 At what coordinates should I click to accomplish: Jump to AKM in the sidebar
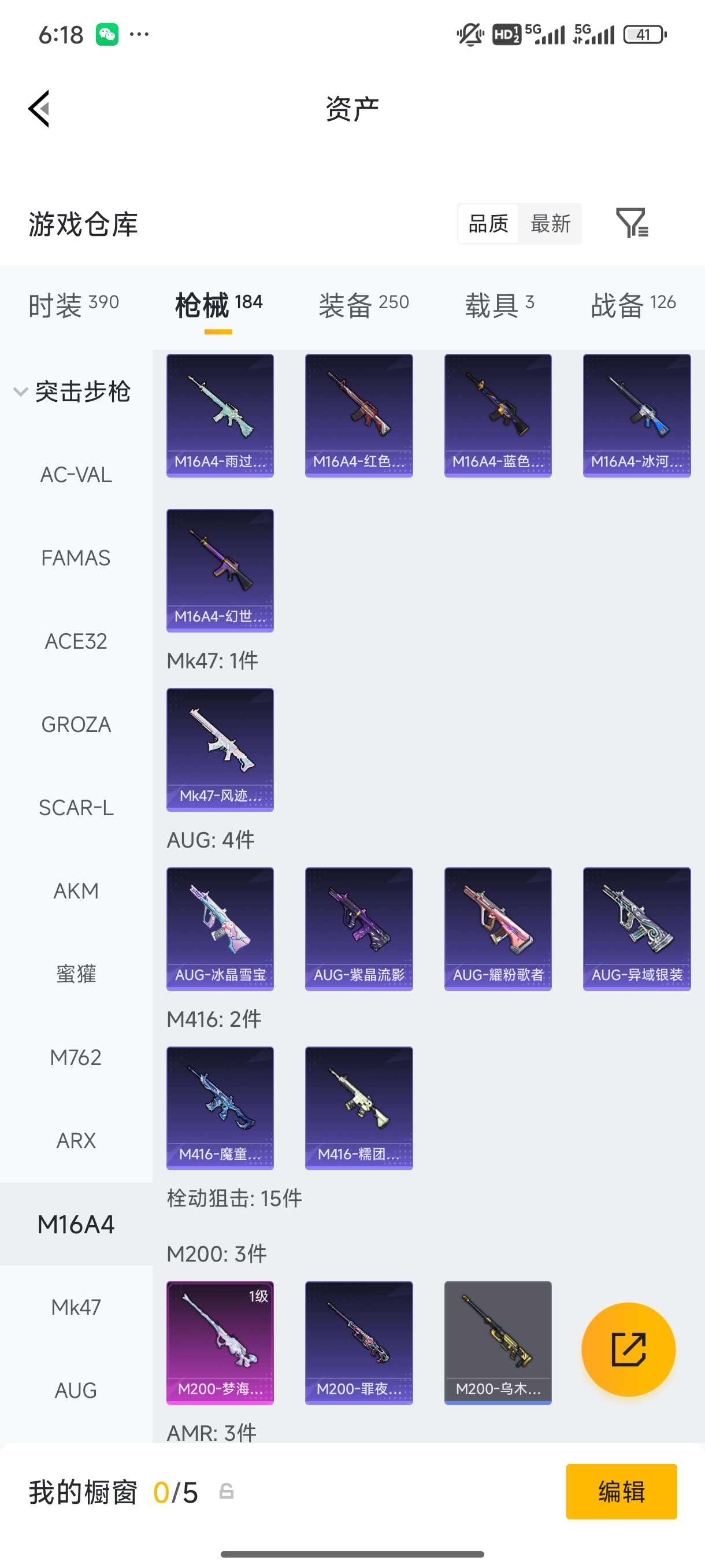76,891
